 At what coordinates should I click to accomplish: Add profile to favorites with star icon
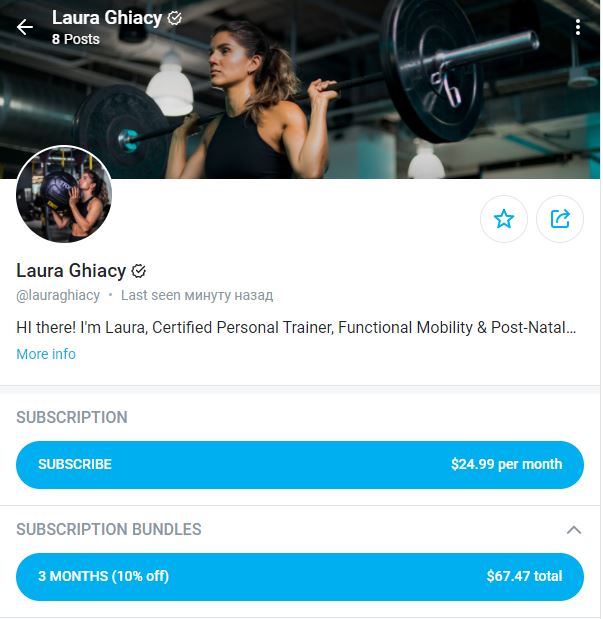tap(504, 219)
